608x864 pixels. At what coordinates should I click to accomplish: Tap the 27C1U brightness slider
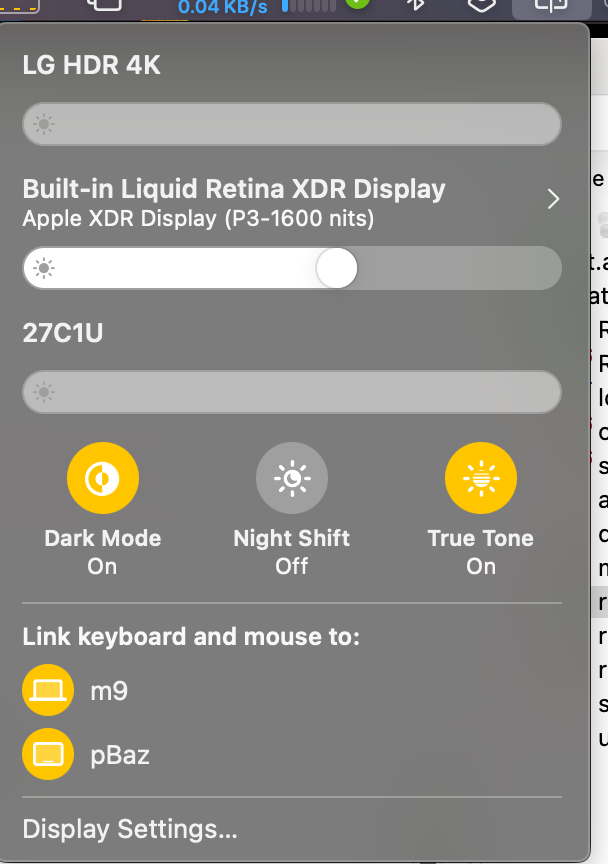[292, 392]
